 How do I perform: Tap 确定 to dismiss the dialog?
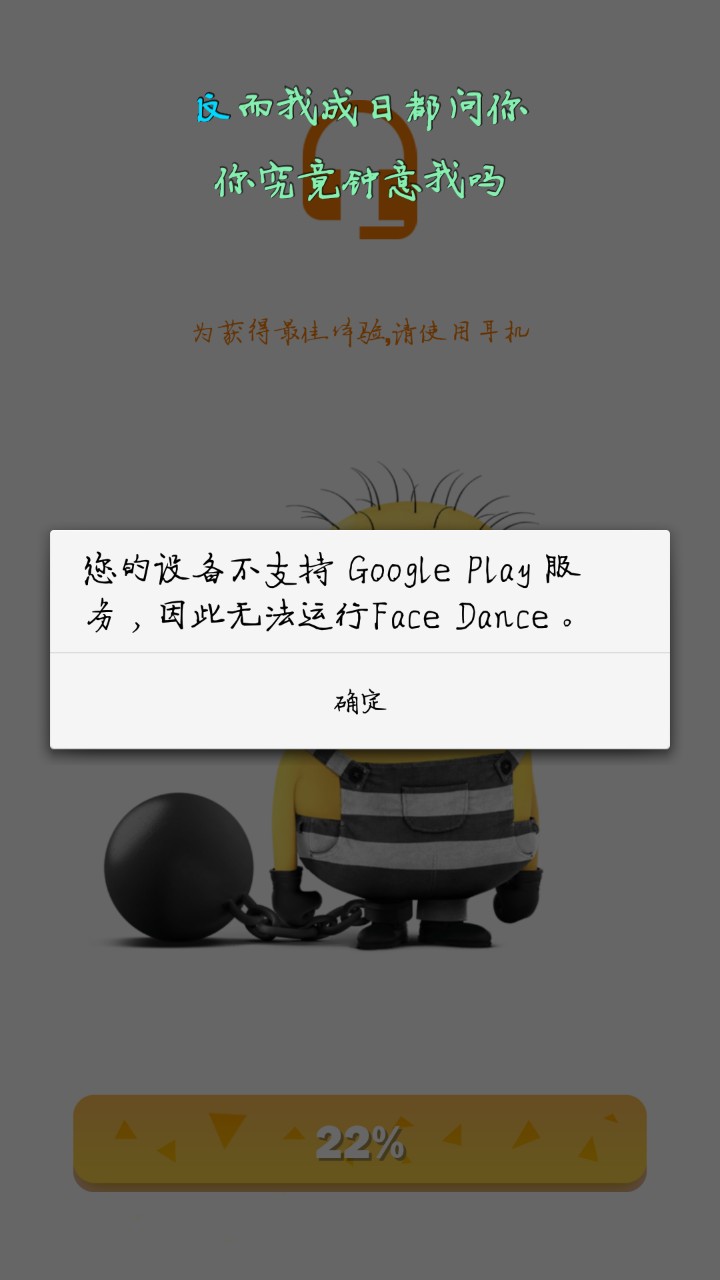(x=360, y=701)
